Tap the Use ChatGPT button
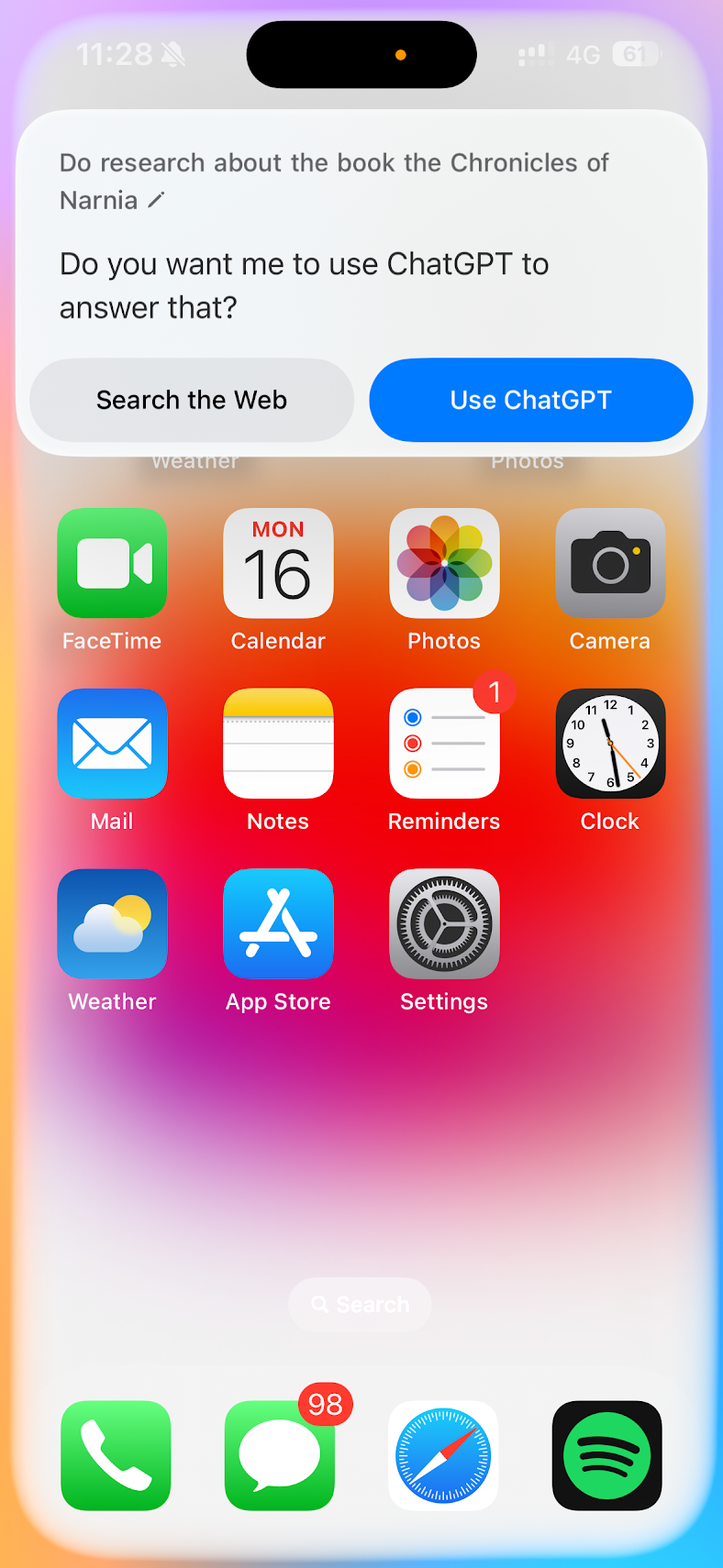 point(530,400)
